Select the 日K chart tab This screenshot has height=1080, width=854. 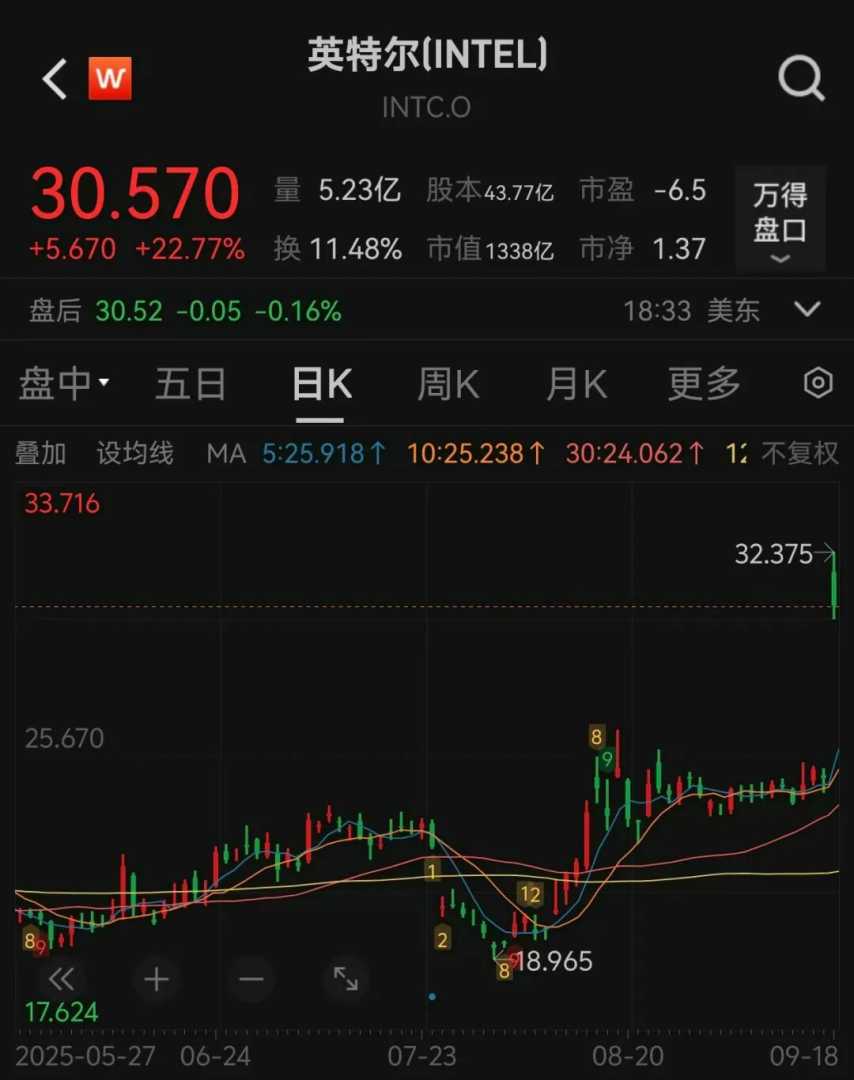click(x=321, y=384)
